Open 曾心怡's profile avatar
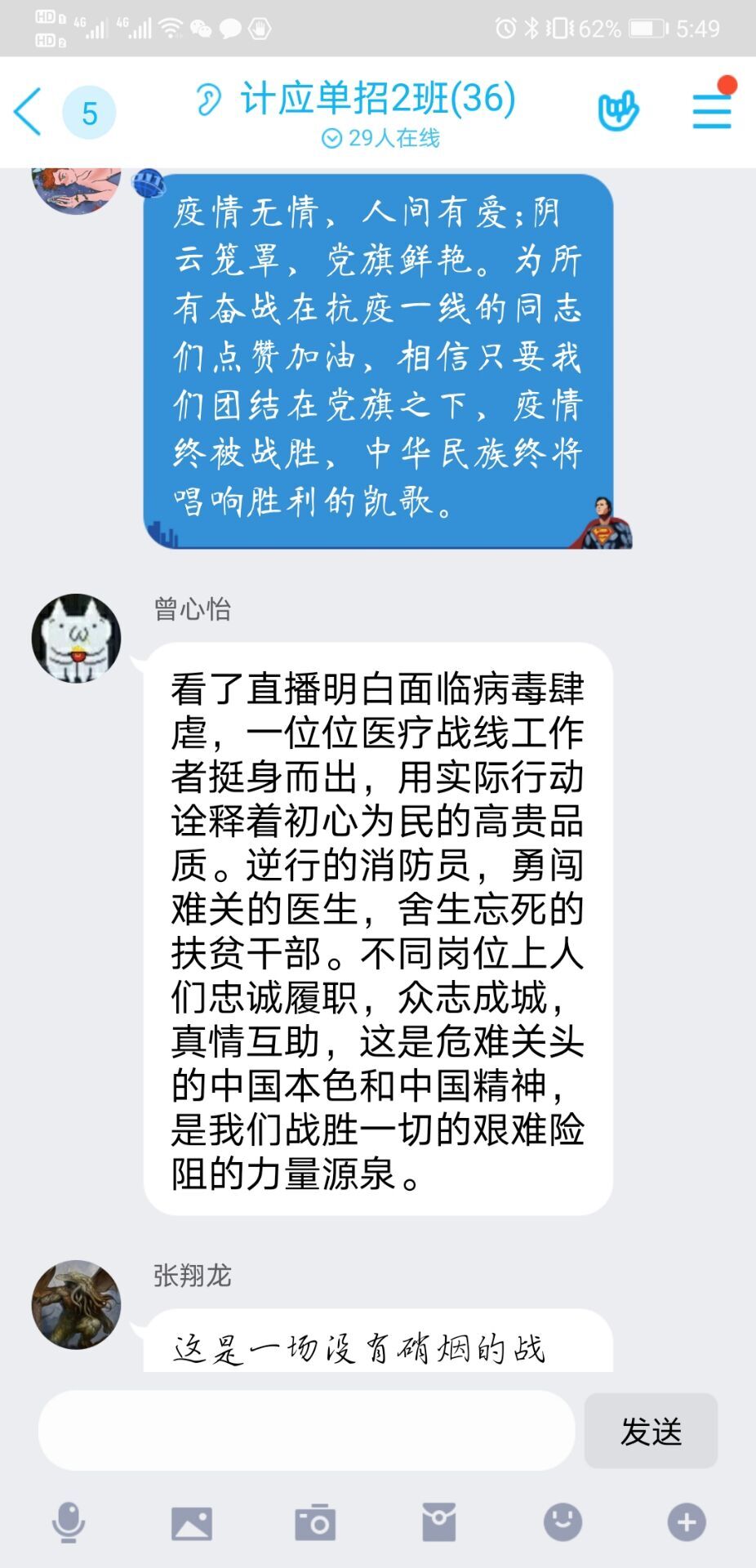 pos(76,638)
